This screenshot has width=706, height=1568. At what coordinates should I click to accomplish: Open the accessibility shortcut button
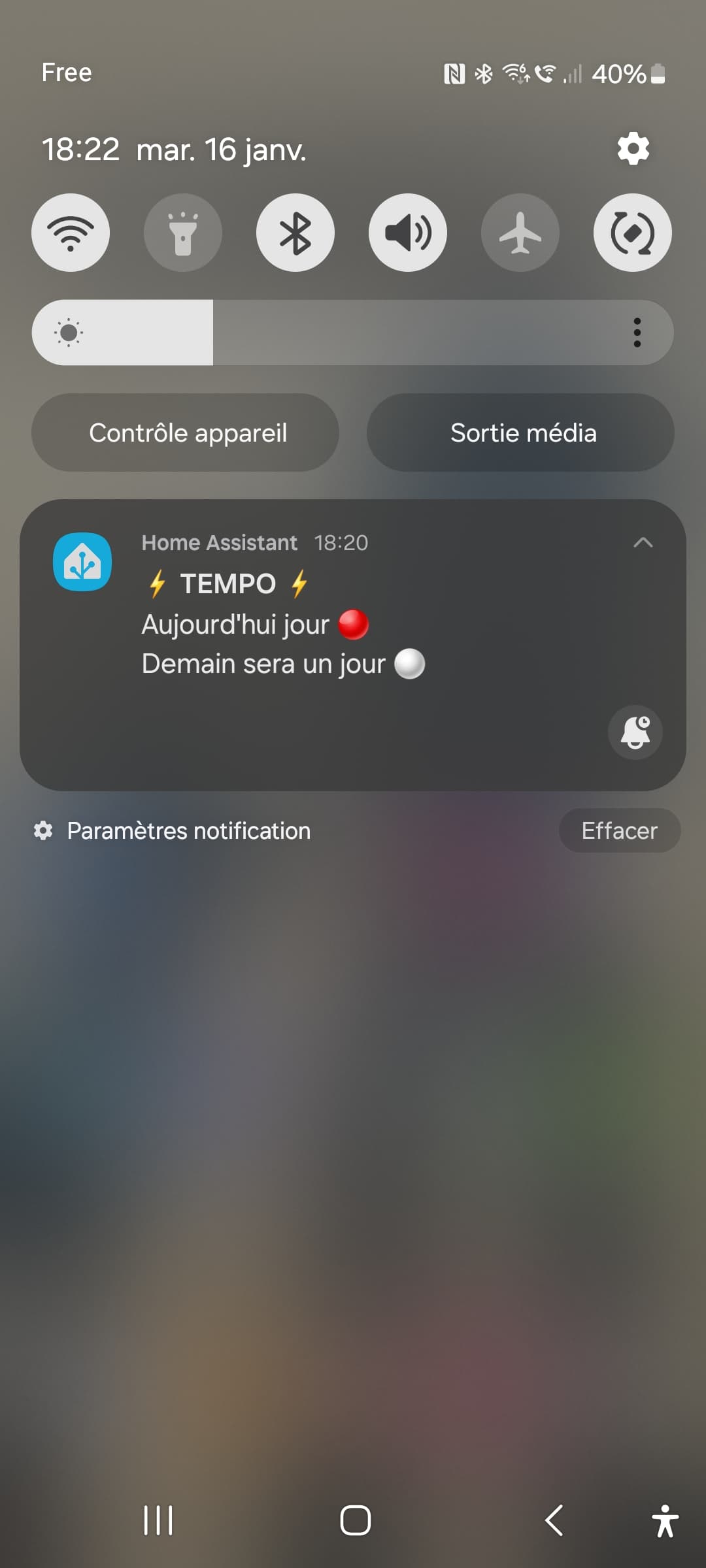coord(665,1520)
